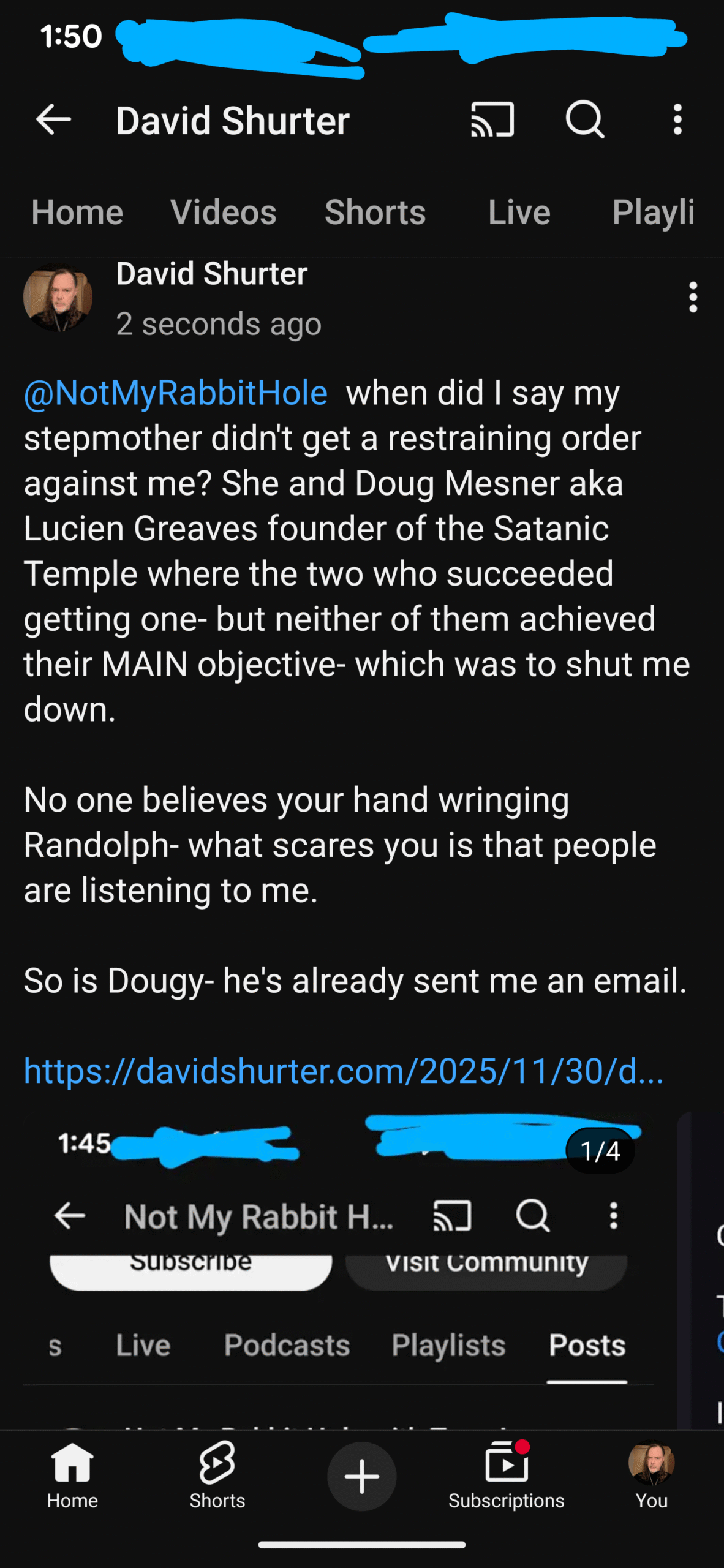Screen dimensions: 724x1568
Task: Switch to the Live tab
Action: 519,213
